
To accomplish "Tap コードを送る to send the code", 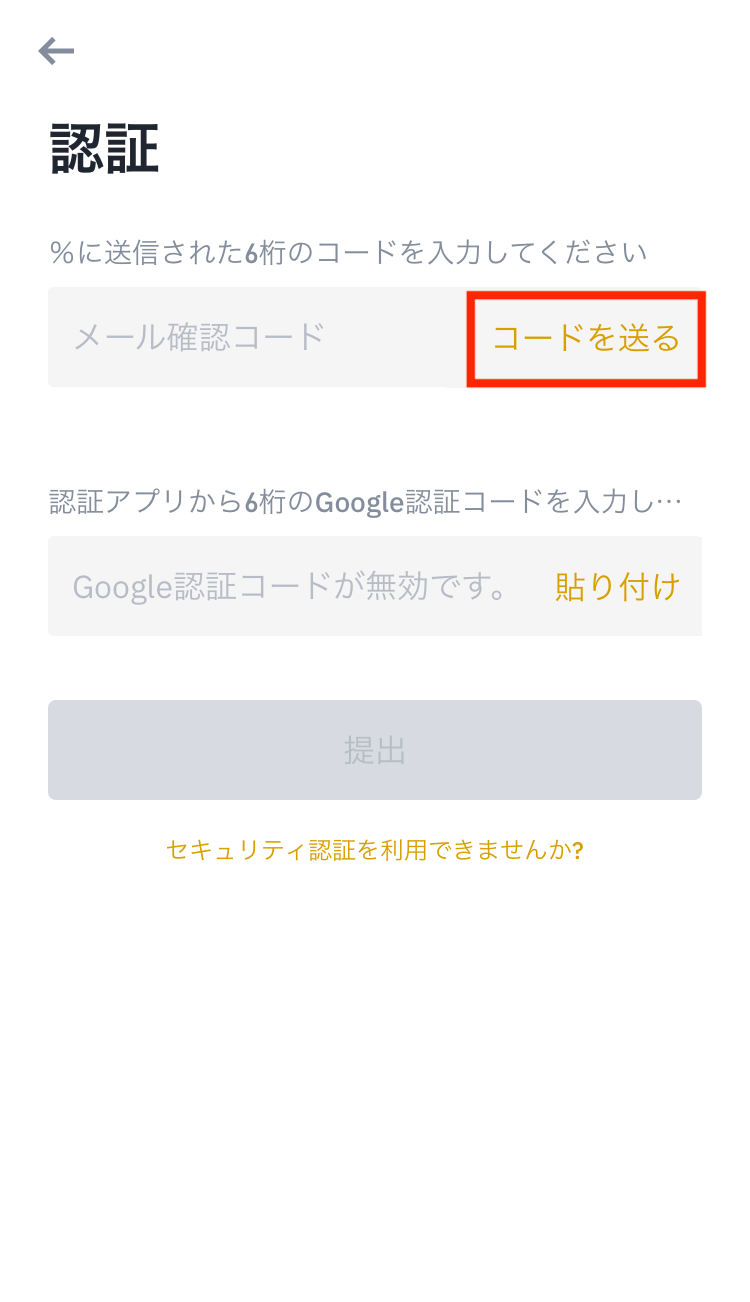I will (x=586, y=338).
